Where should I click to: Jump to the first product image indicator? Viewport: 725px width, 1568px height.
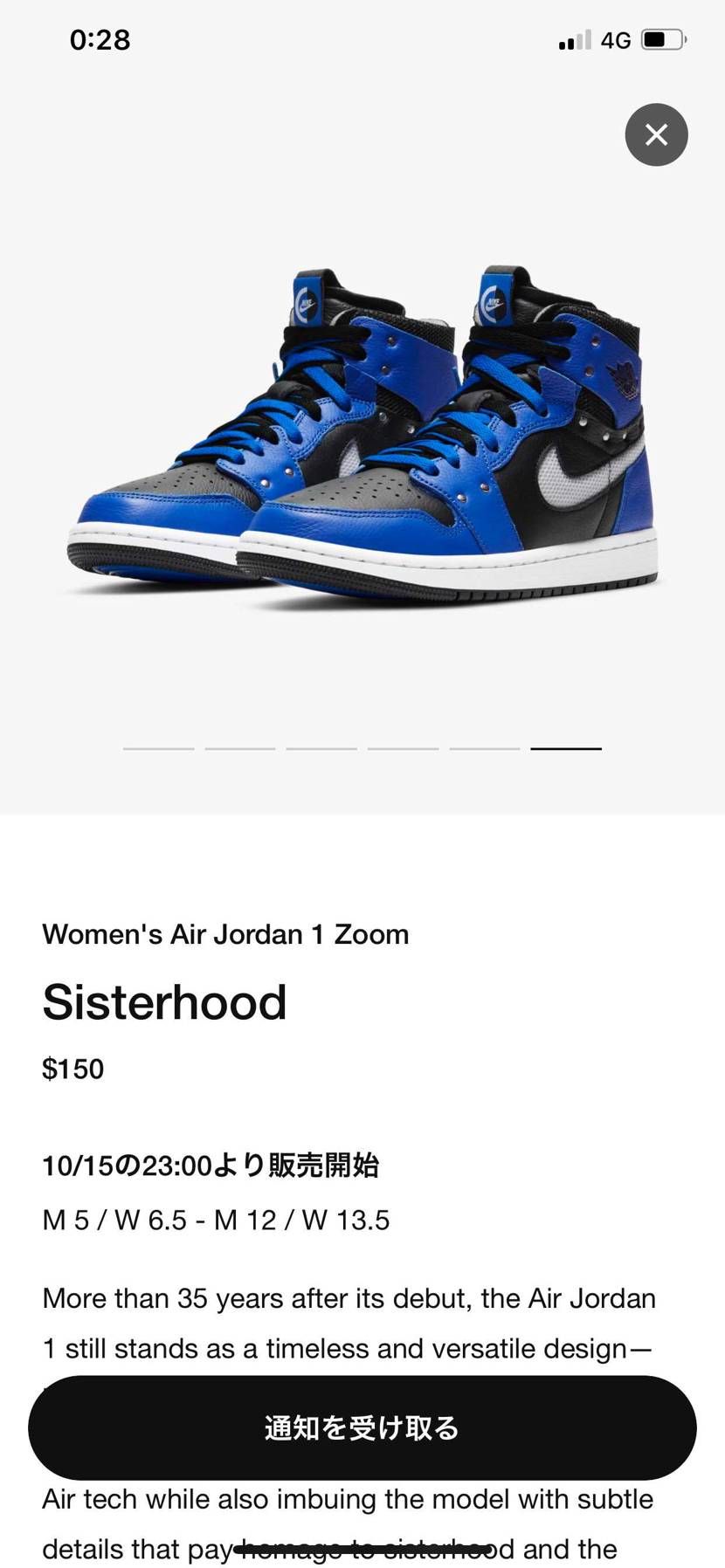158,748
